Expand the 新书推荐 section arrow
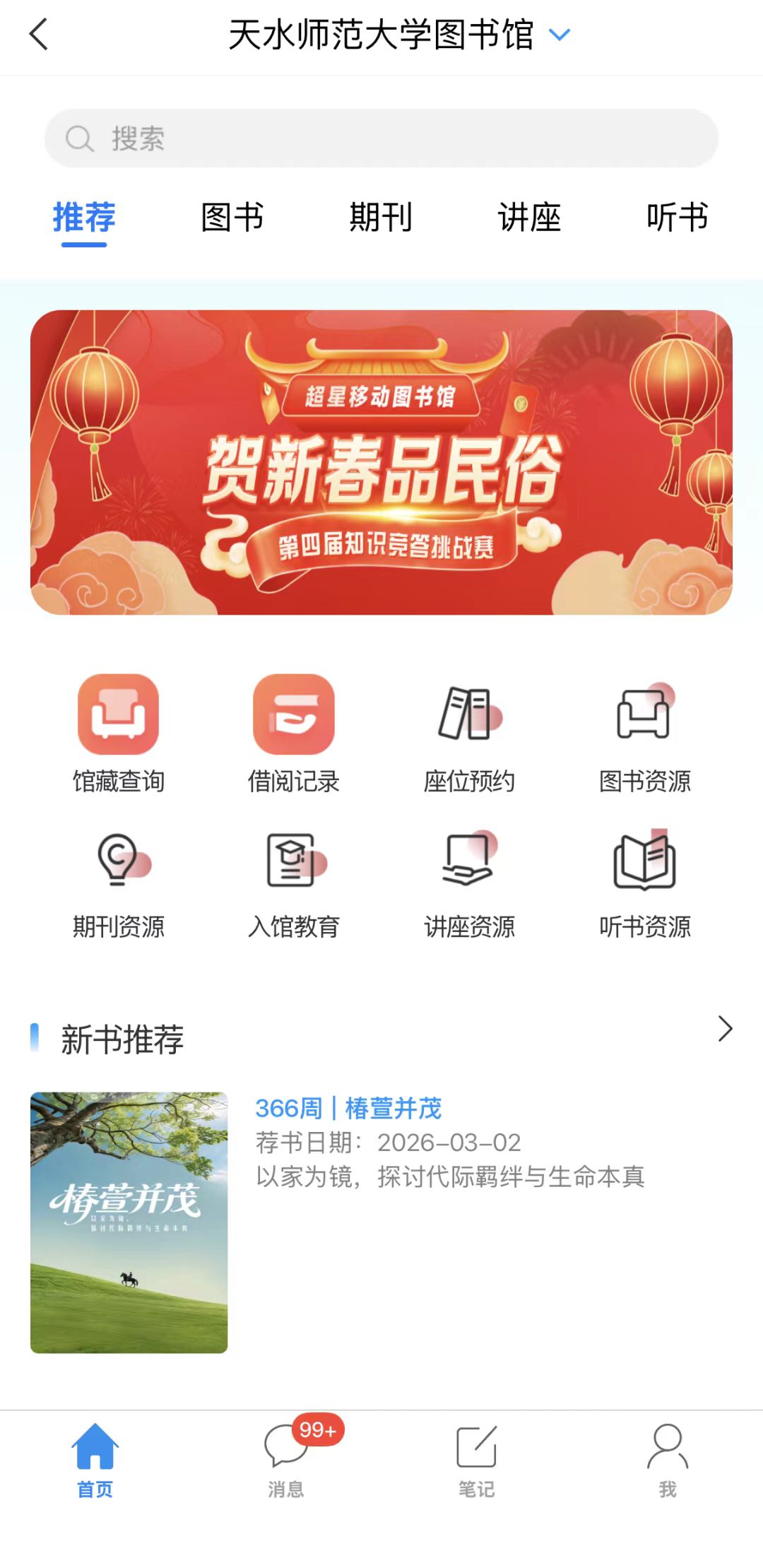 pyautogui.click(x=725, y=1029)
